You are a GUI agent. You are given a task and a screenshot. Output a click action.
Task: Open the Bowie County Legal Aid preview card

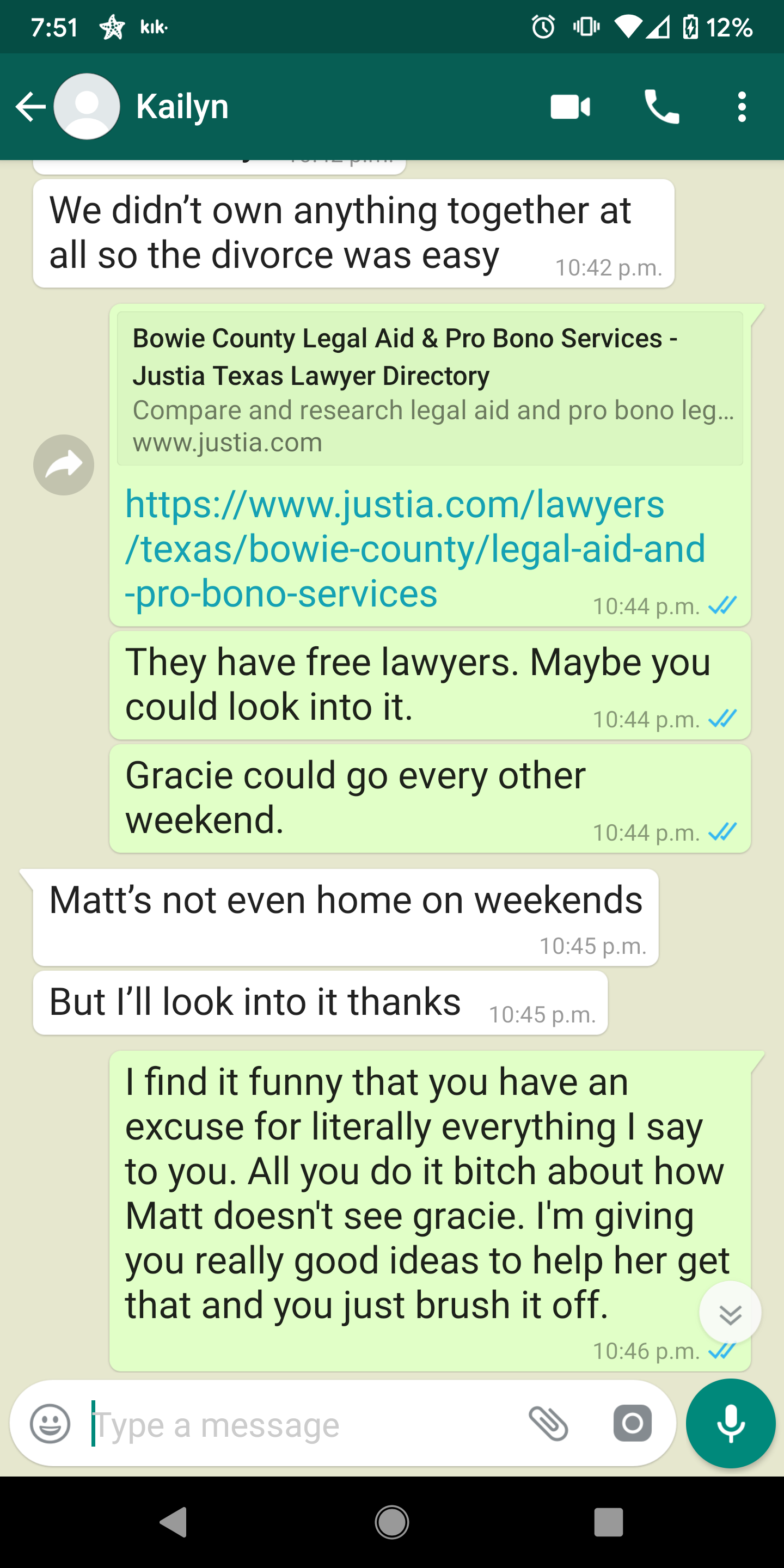430,389
